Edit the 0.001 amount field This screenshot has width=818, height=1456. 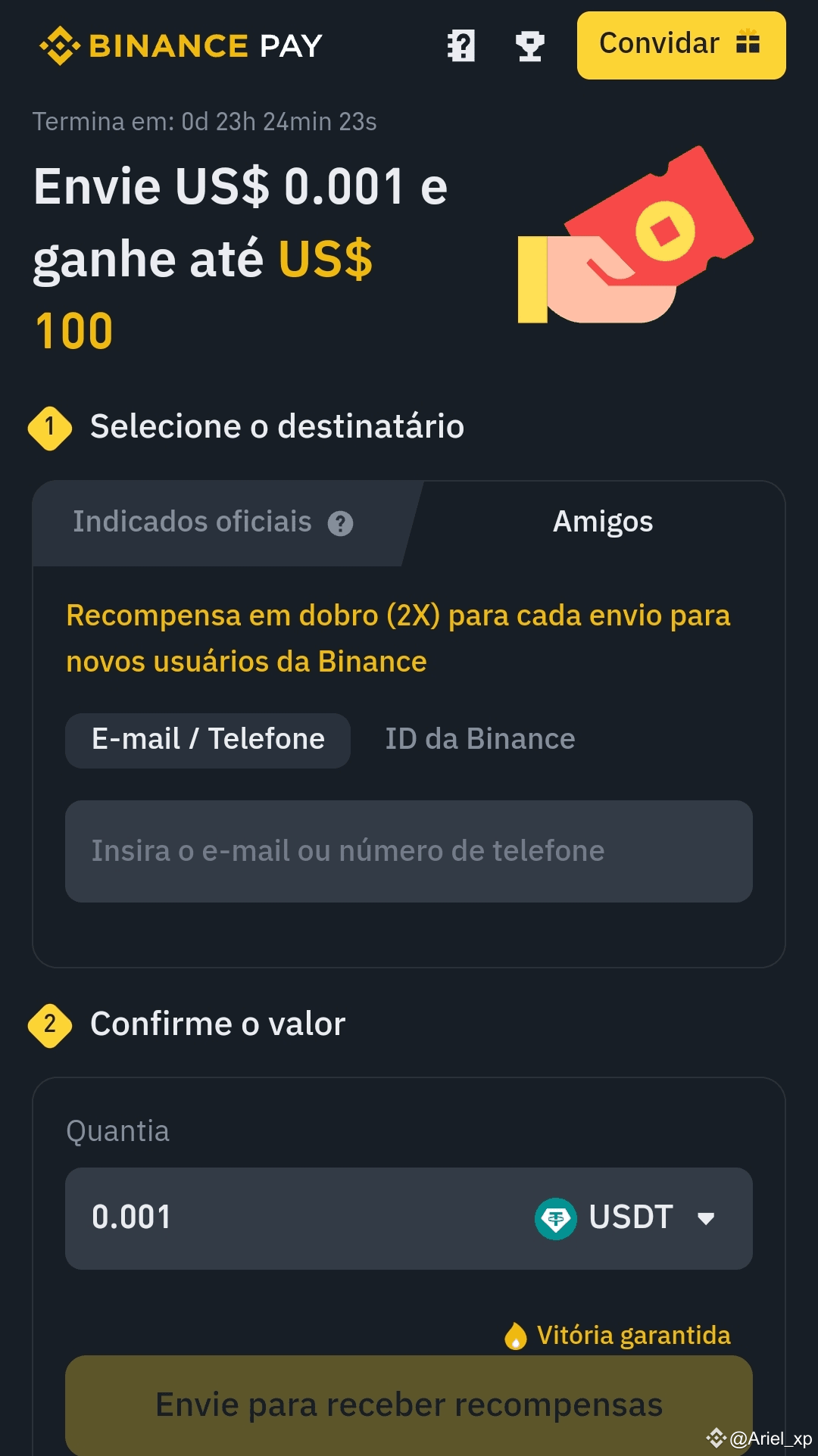288,1217
